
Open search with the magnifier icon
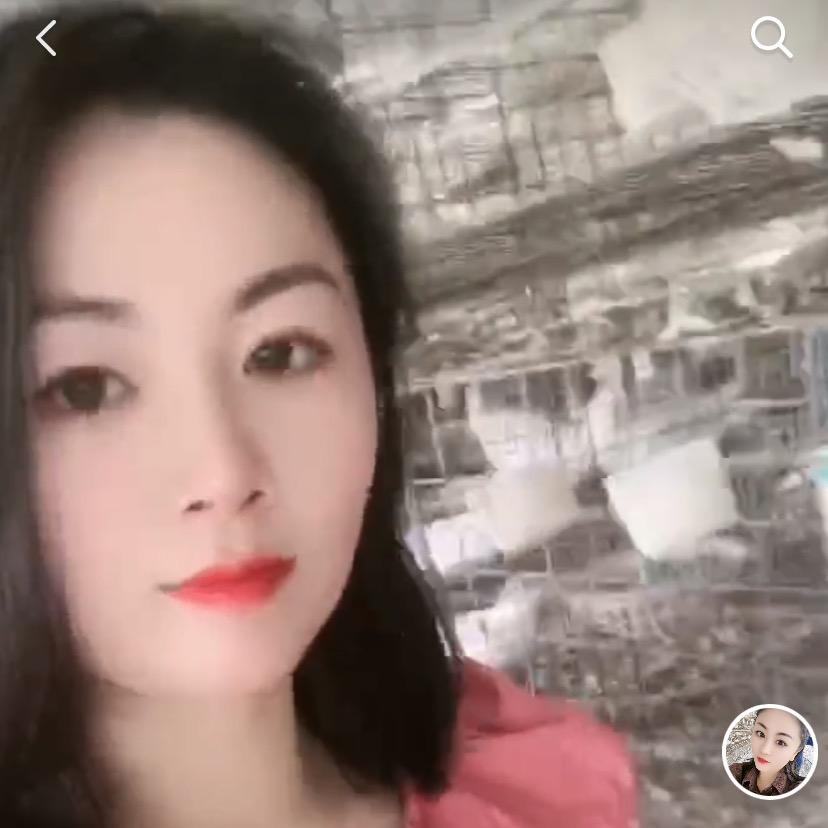(x=771, y=38)
